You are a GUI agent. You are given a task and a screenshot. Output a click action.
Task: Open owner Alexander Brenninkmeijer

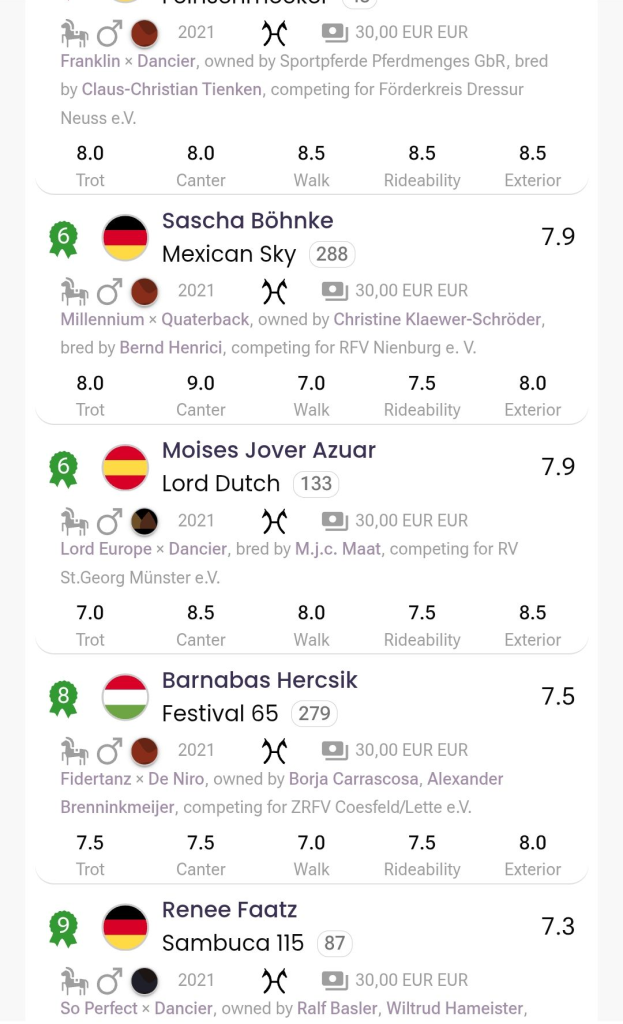point(281,793)
